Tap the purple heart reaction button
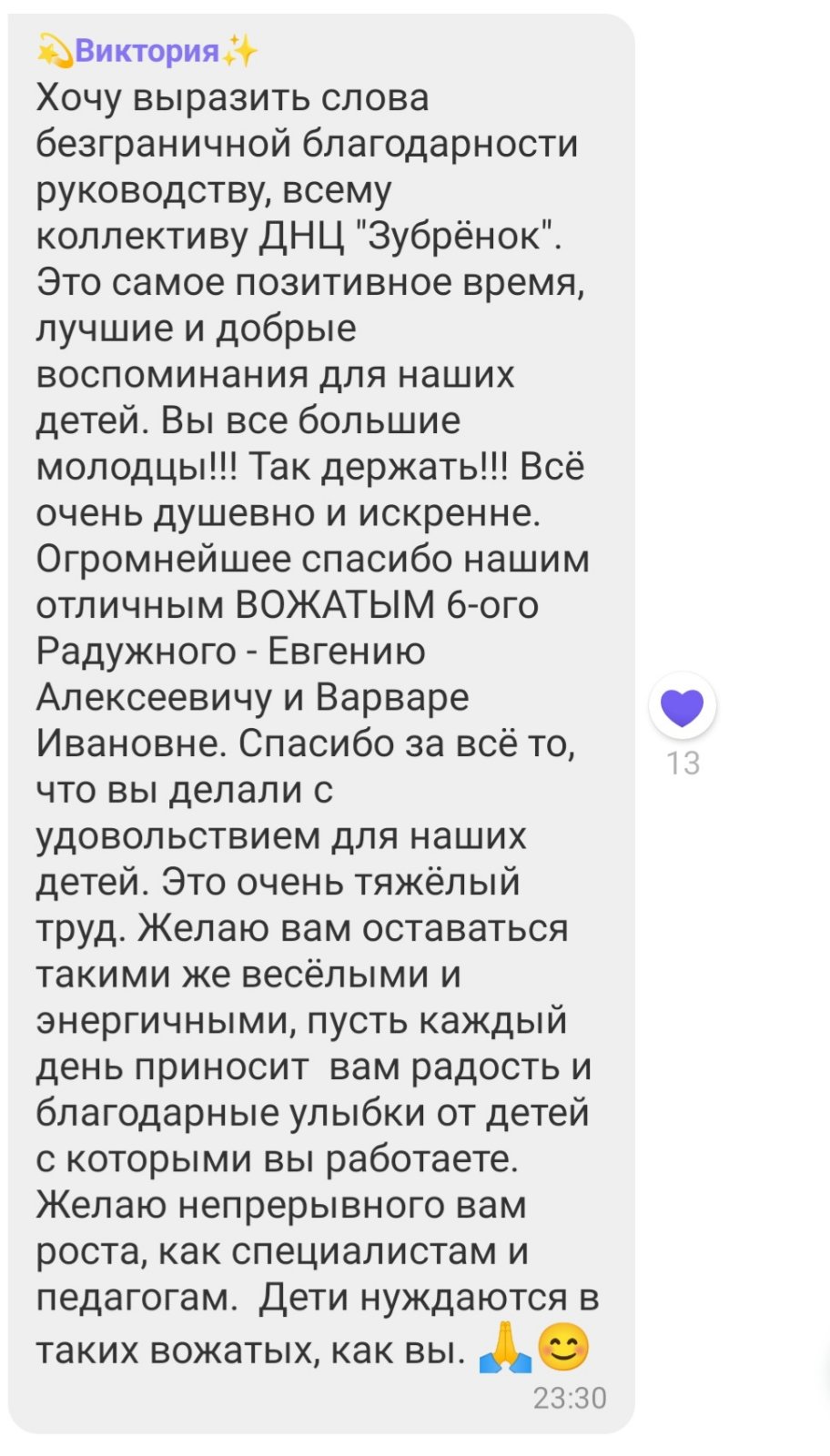The height and width of the screenshot is (1456, 830). (683, 706)
